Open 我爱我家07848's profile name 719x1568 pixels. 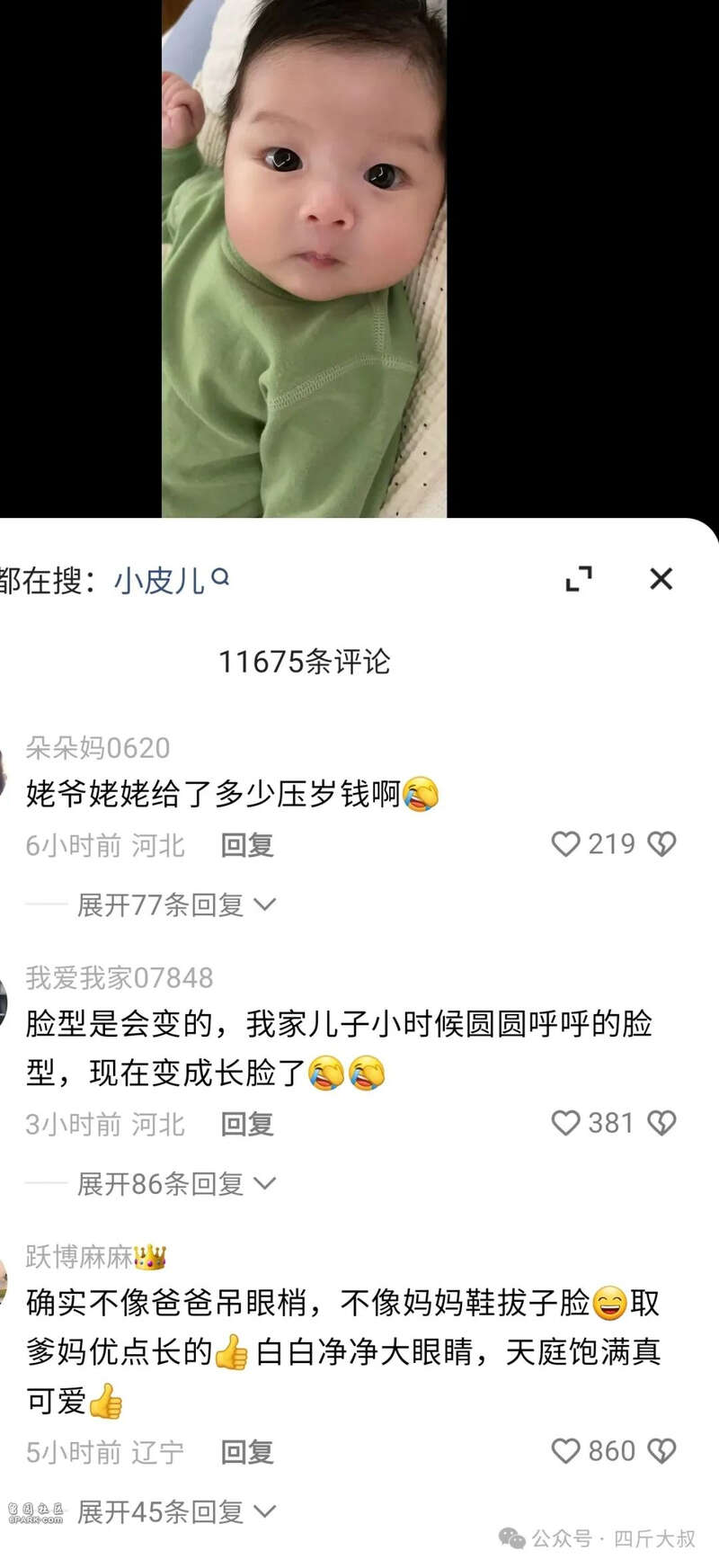(119, 977)
